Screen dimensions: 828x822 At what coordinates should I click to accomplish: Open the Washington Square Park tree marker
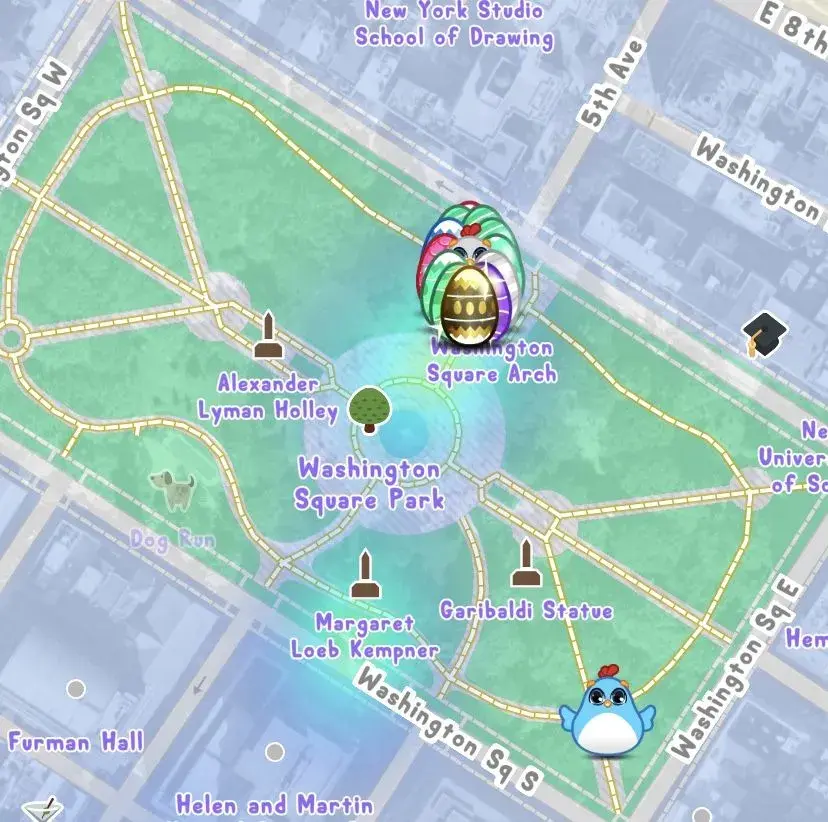click(x=369, y=410)
